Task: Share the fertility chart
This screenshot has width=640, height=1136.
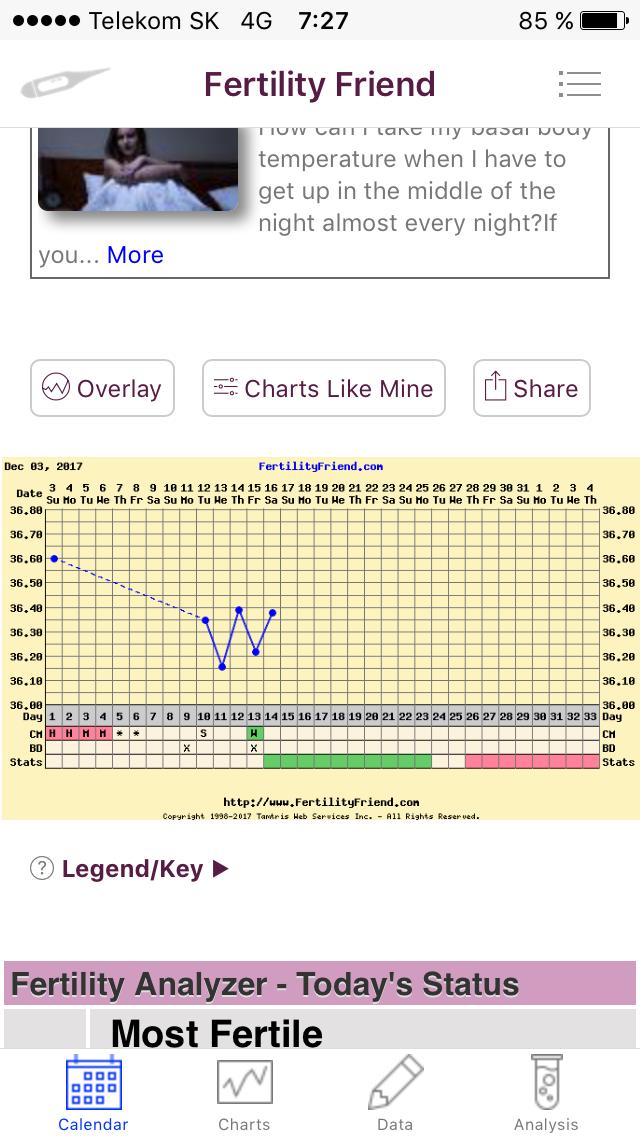Action: (531, 388)
